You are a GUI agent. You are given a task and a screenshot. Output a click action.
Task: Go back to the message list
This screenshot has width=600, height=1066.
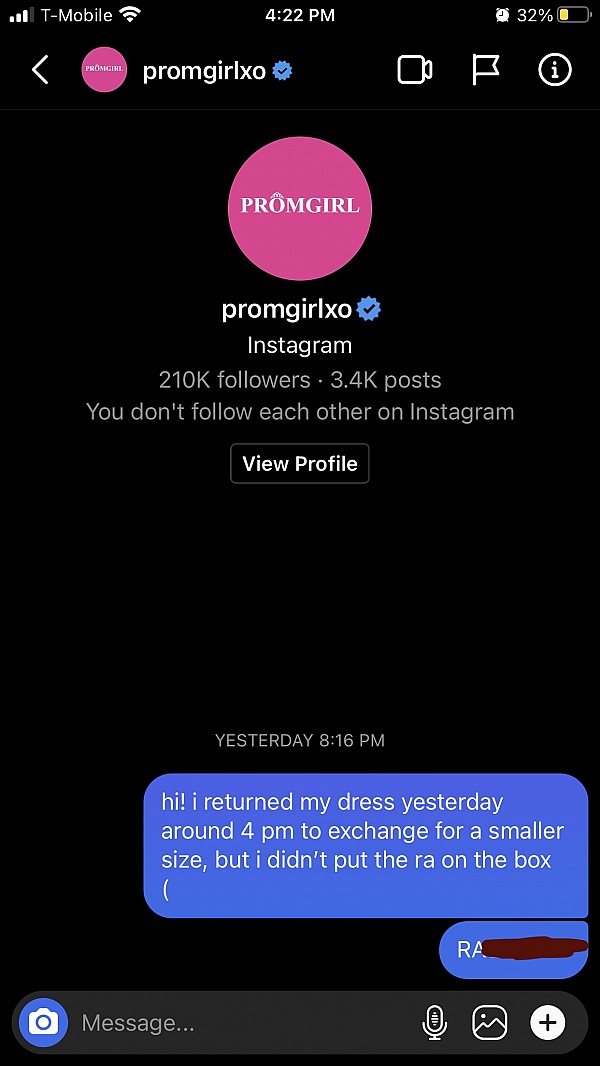[40, 70]
